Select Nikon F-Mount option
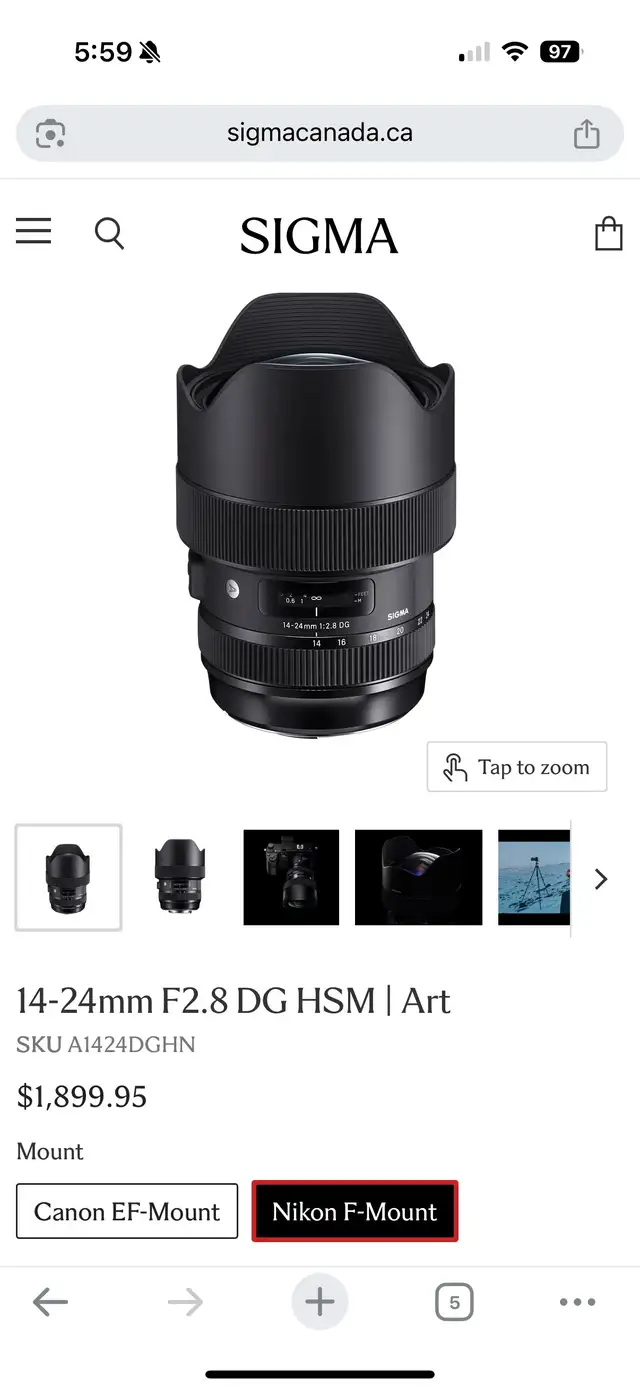Image resolution: width=640 pixels, height=1391 pixels. pyautogui.click(x=355, y=1211)
